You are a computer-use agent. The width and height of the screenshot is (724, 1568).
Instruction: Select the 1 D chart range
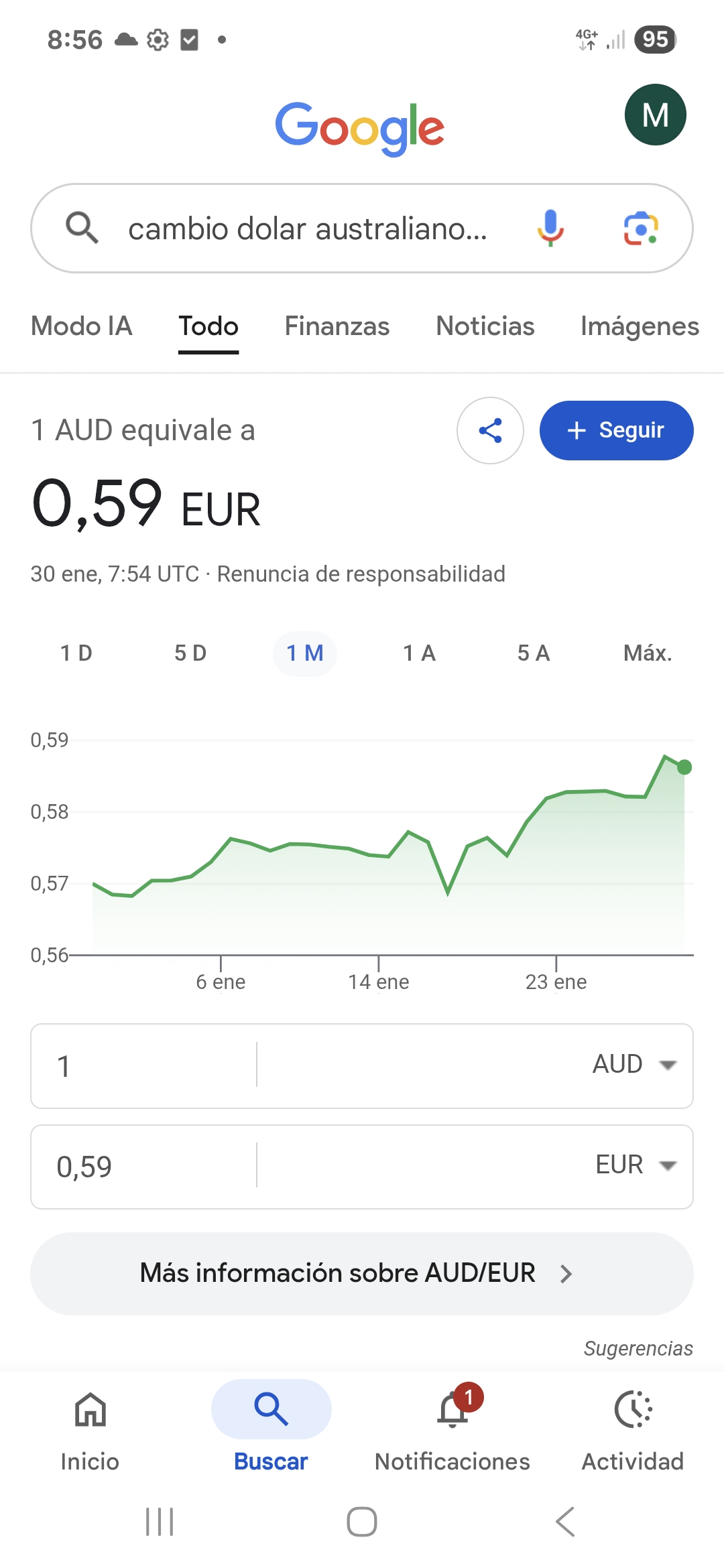point(76,653)
